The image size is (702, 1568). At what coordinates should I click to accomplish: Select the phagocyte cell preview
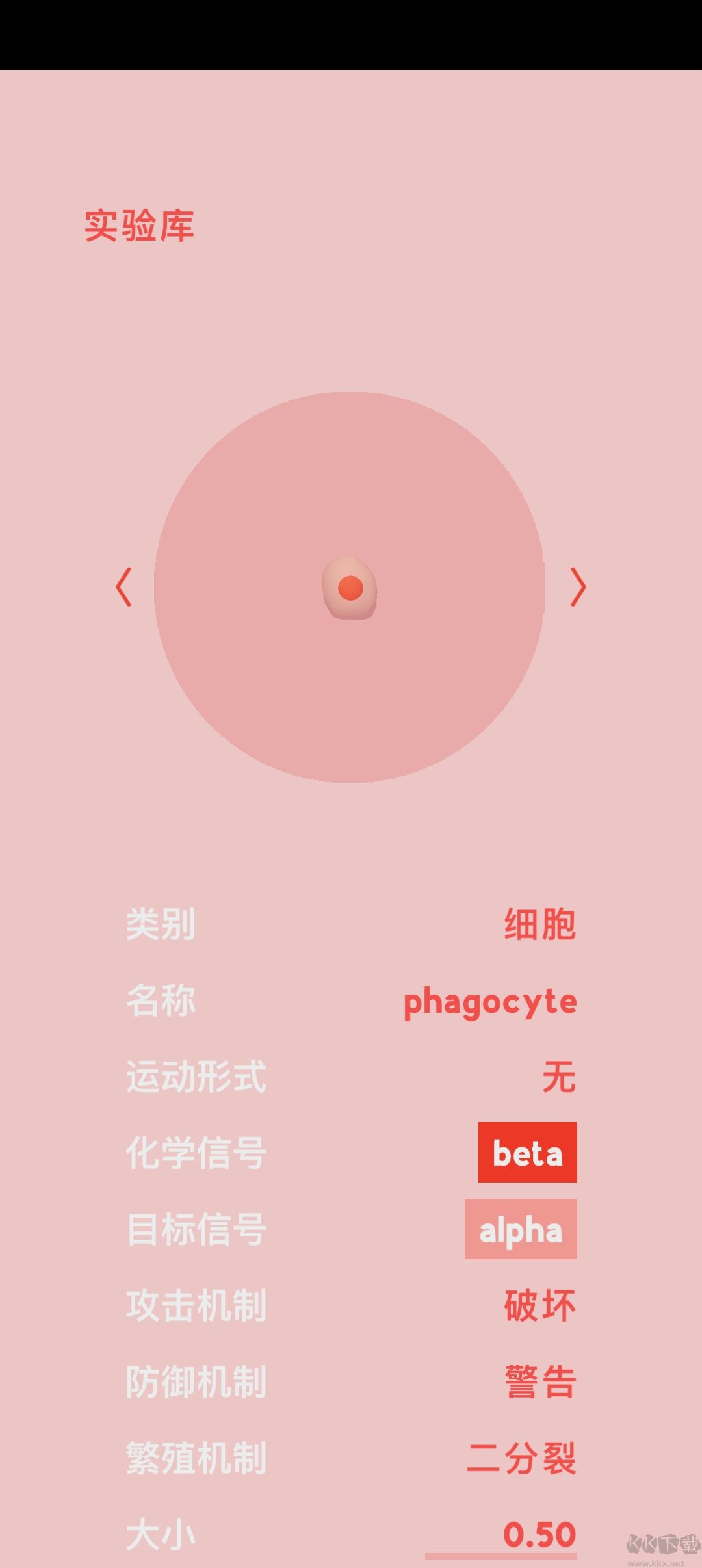pos(349,588)
